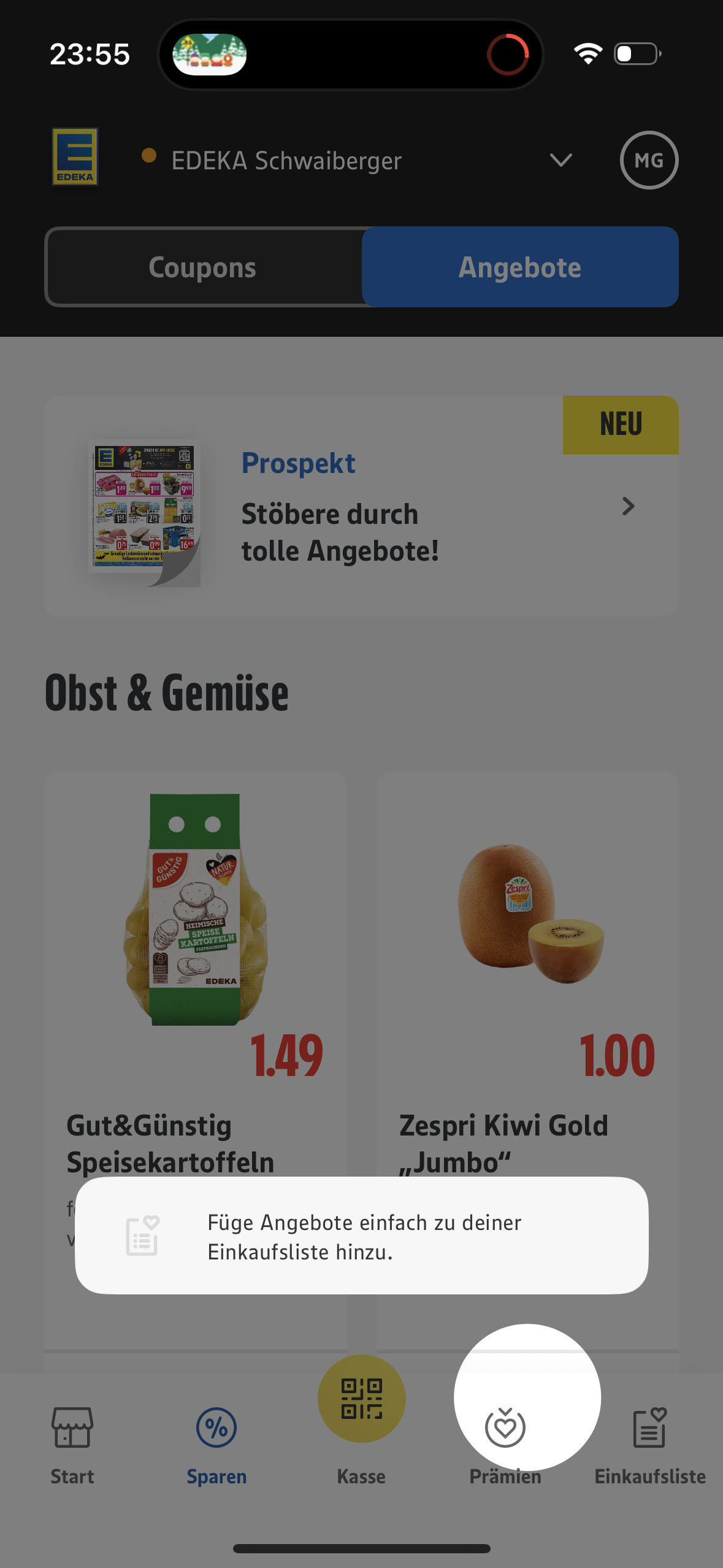Open the Zespri Kiwi Gold offer
The image size is (723, 1568).
coord(527,982)
